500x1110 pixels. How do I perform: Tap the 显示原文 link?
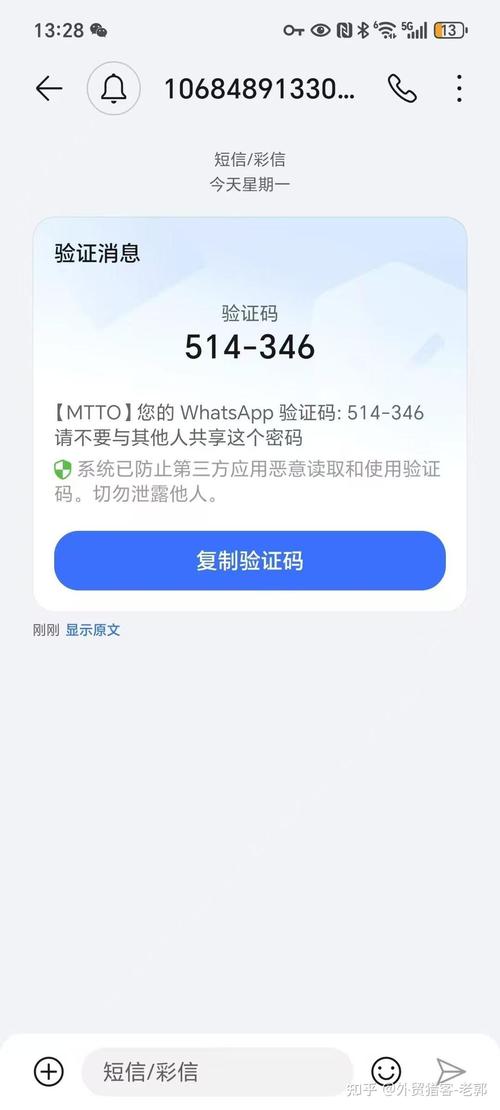pos(93,630)
